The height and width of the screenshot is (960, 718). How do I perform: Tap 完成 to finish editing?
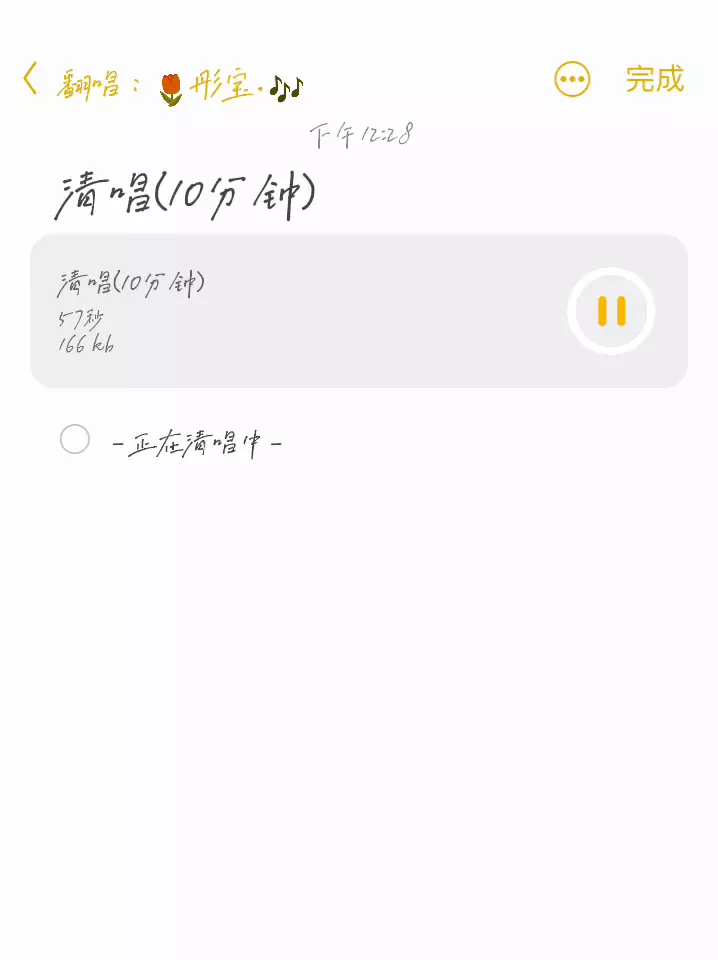[x=654, y=80]
